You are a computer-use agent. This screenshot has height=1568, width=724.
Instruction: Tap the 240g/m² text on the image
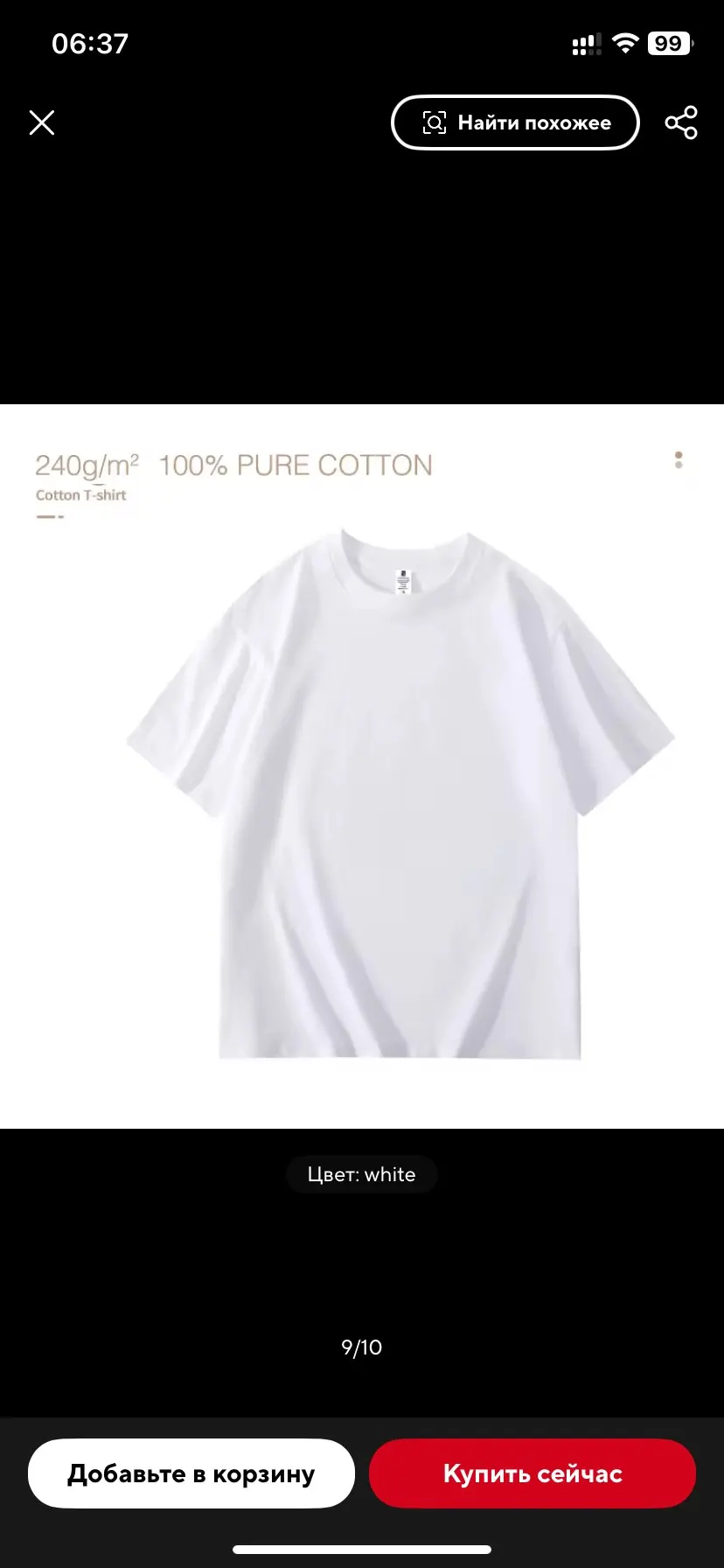pyautogui.click(x=87, y=464)
